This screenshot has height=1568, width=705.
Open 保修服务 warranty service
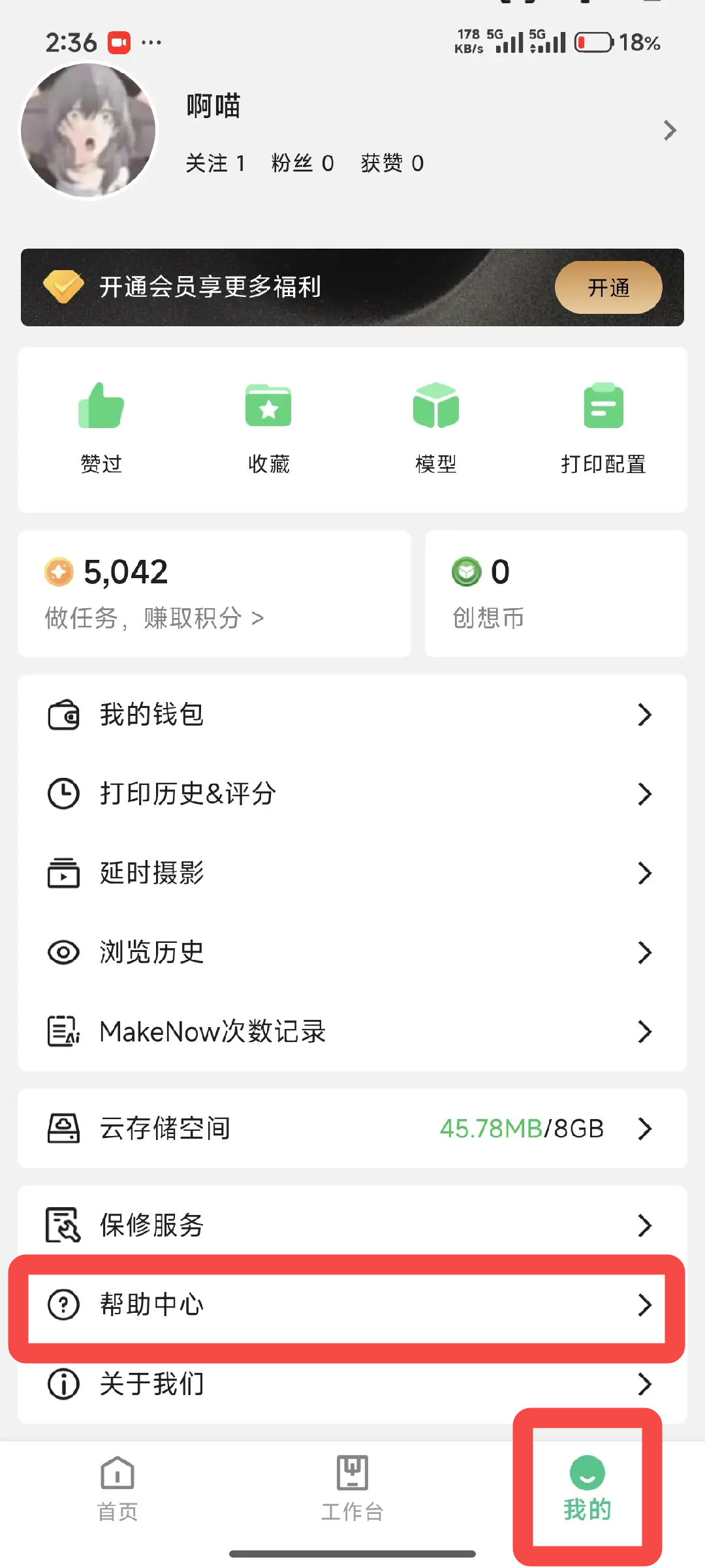[x=352, y=1225]
